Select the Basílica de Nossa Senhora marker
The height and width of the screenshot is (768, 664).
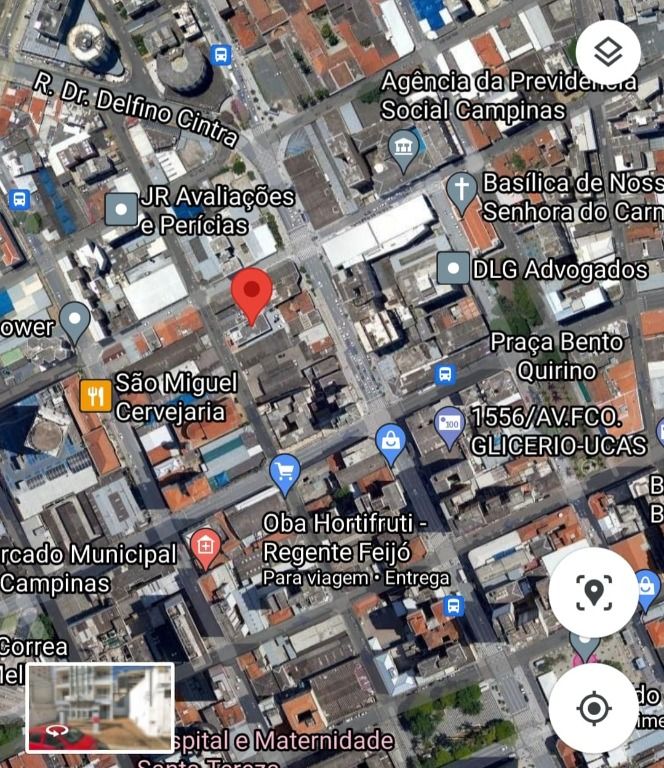tap(461, 189)
